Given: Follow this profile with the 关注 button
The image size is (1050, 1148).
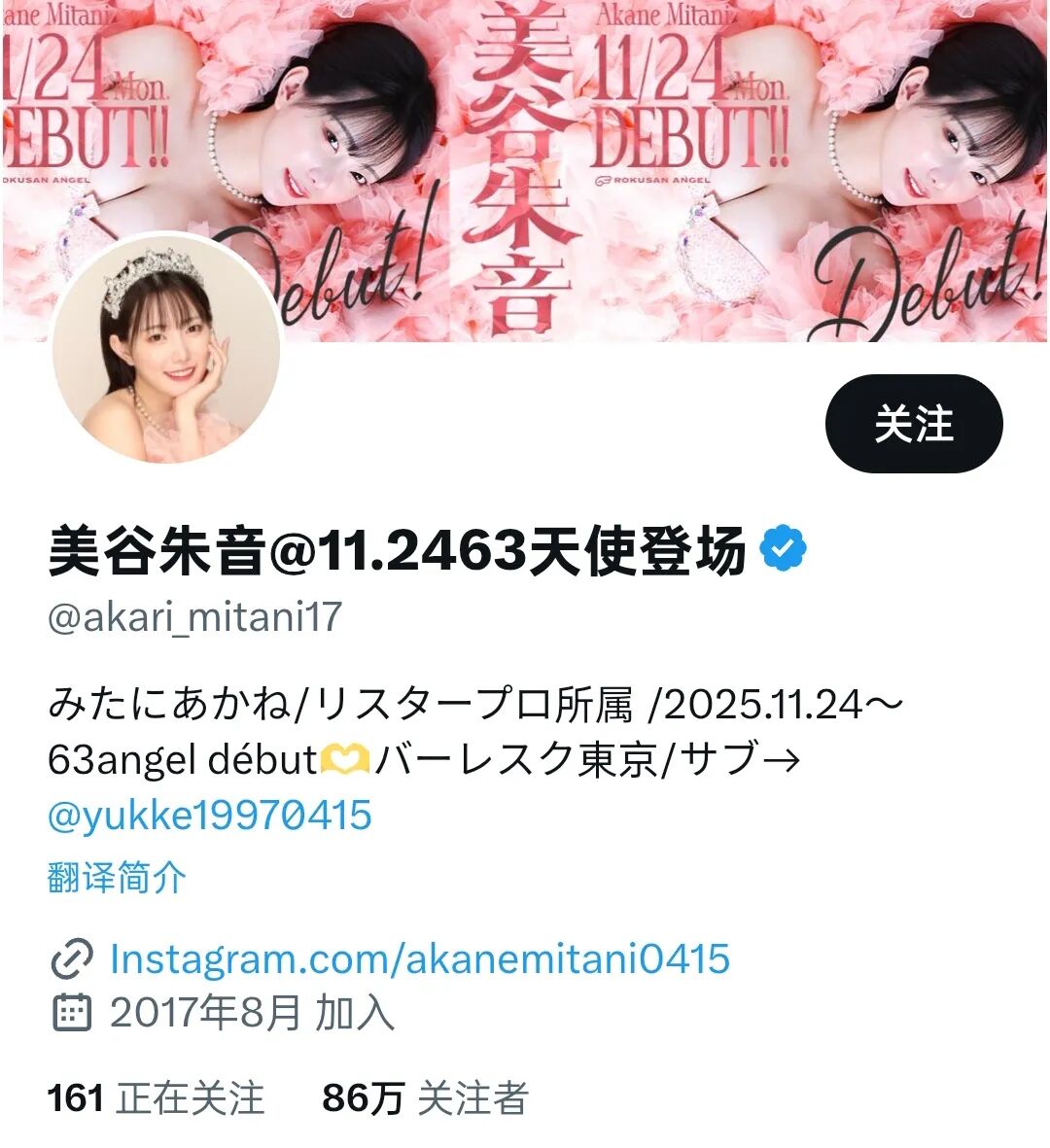Looking at the screenshot, I should click(x=913, y=424).
